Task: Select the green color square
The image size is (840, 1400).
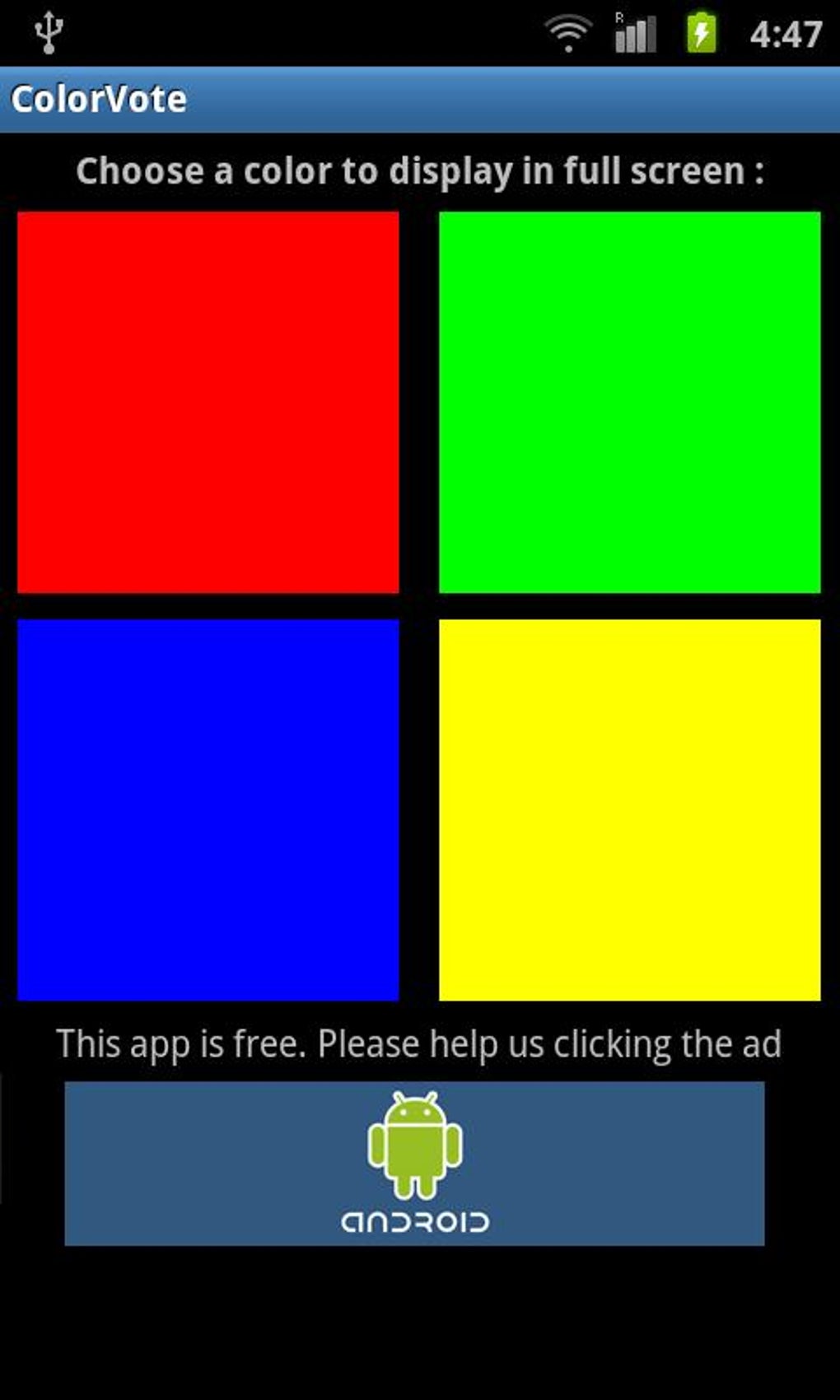Action: [x=629, y=401]
